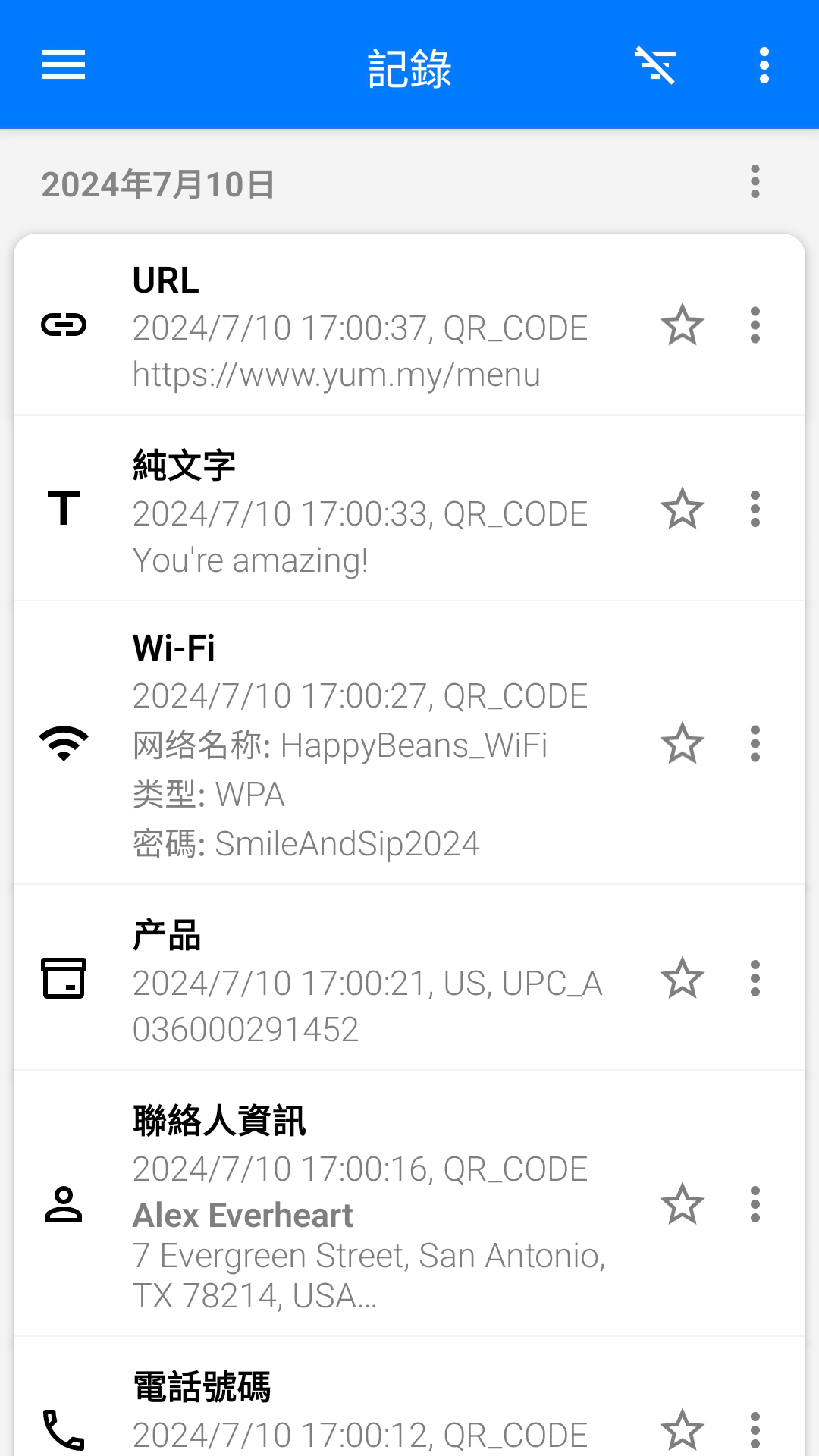Image resolution: width=819 pixels, height=1456 pixels.
Task: Show more options for the 純文字 record
Action: (755, 509)
